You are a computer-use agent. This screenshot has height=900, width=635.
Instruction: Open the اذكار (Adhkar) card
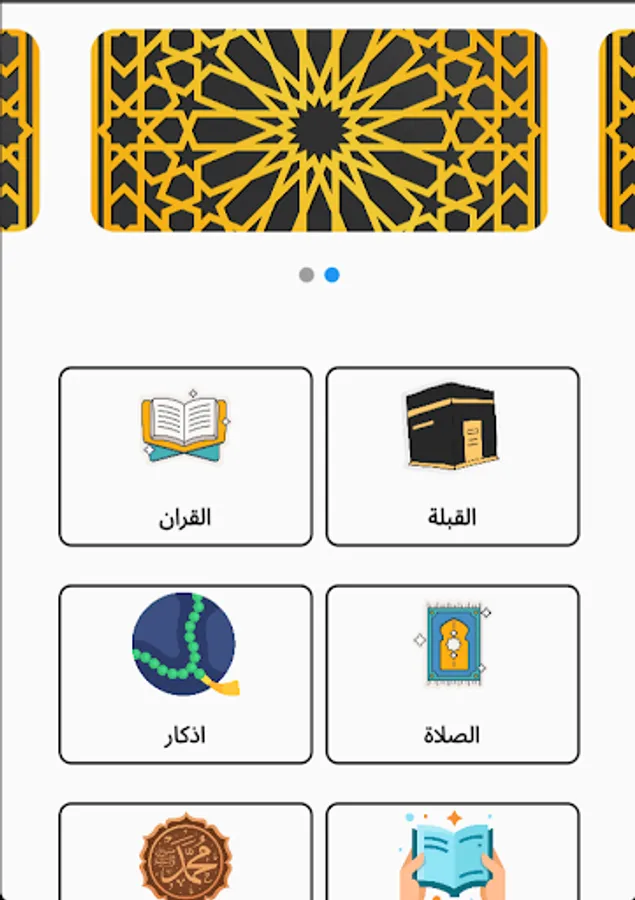(185, 674)
